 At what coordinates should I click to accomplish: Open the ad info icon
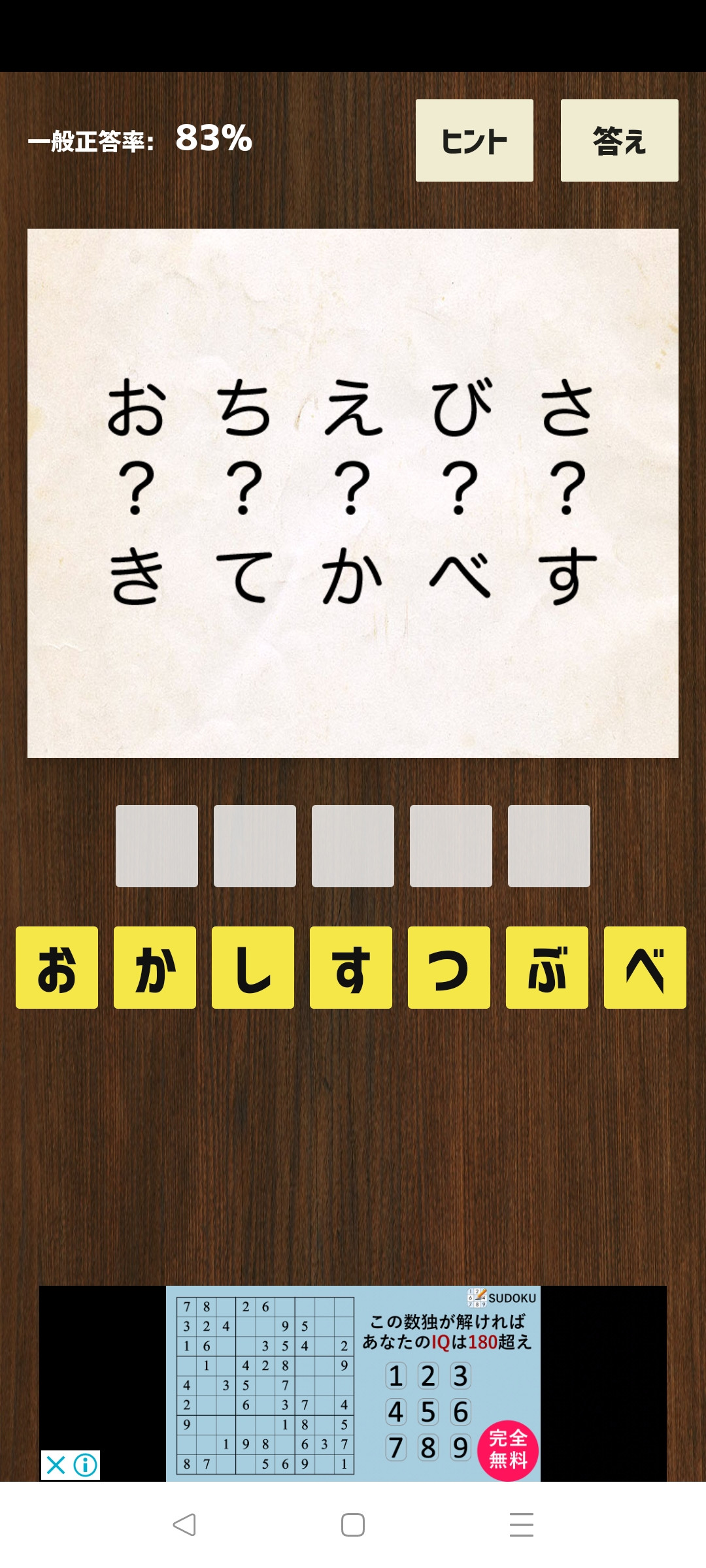coord(86,1465)
